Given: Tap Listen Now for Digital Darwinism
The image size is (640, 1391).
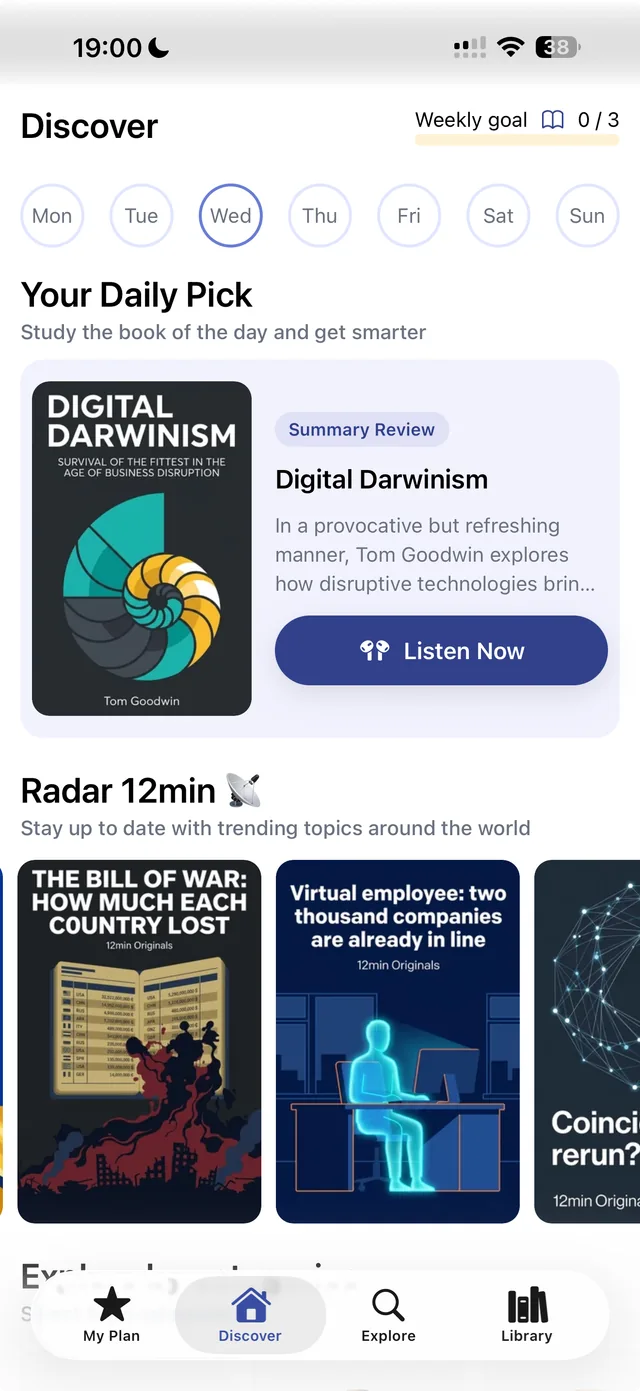Looking at the screenshot, I should (441, 651).
